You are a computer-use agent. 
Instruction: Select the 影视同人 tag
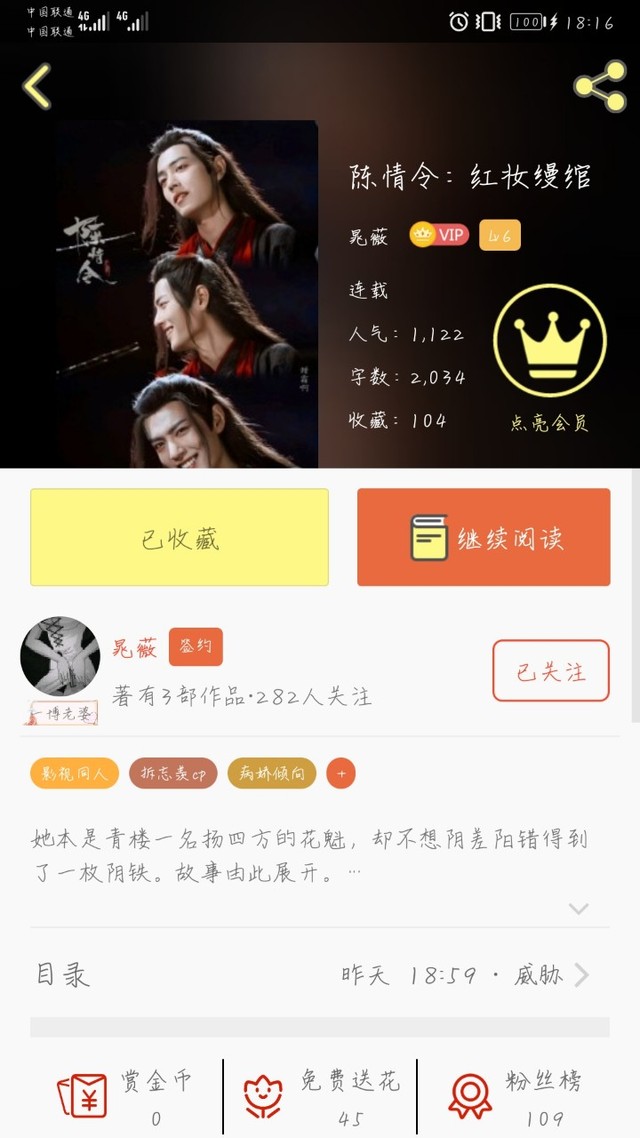(x=75, y=773)
